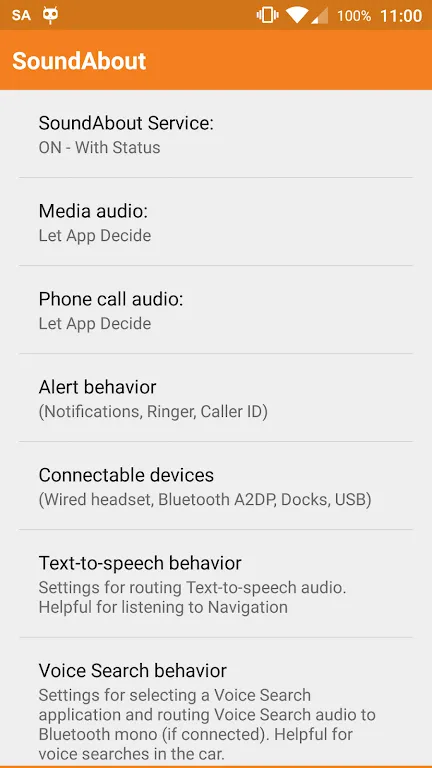Change the Media audio option

[x=216, y=222]
